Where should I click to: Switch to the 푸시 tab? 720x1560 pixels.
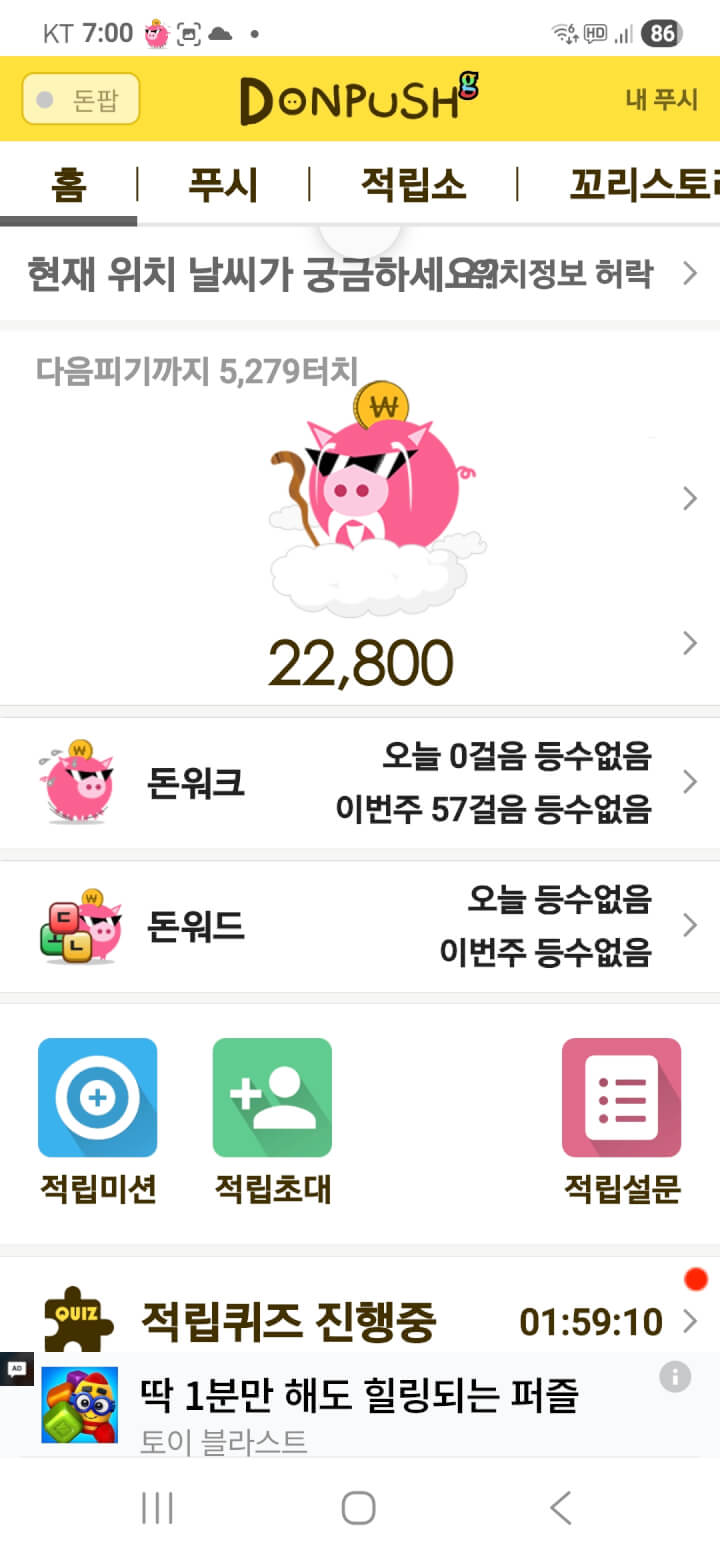tap(223, 185)
